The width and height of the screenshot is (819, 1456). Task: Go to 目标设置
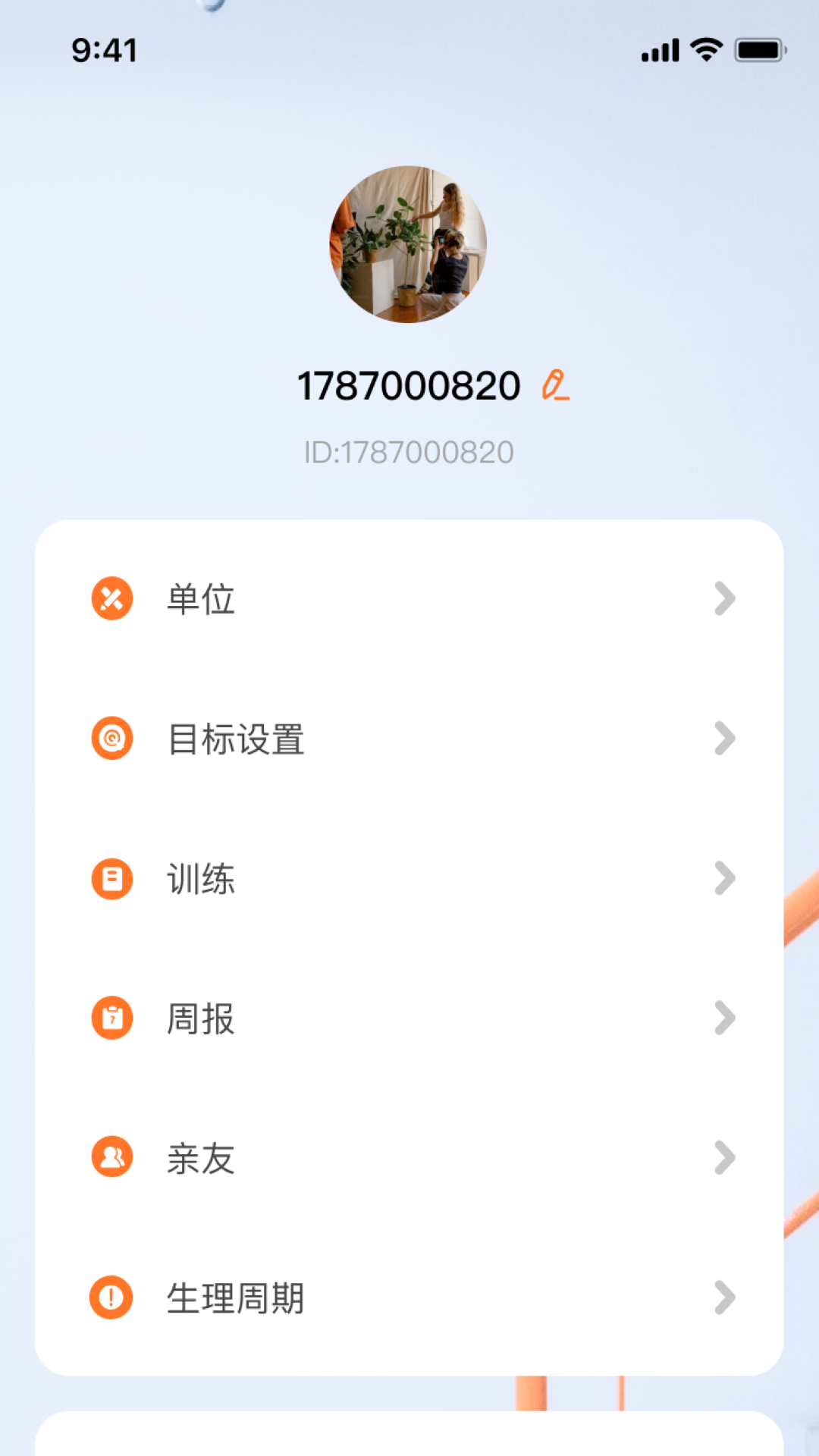[x=409, y=739]
